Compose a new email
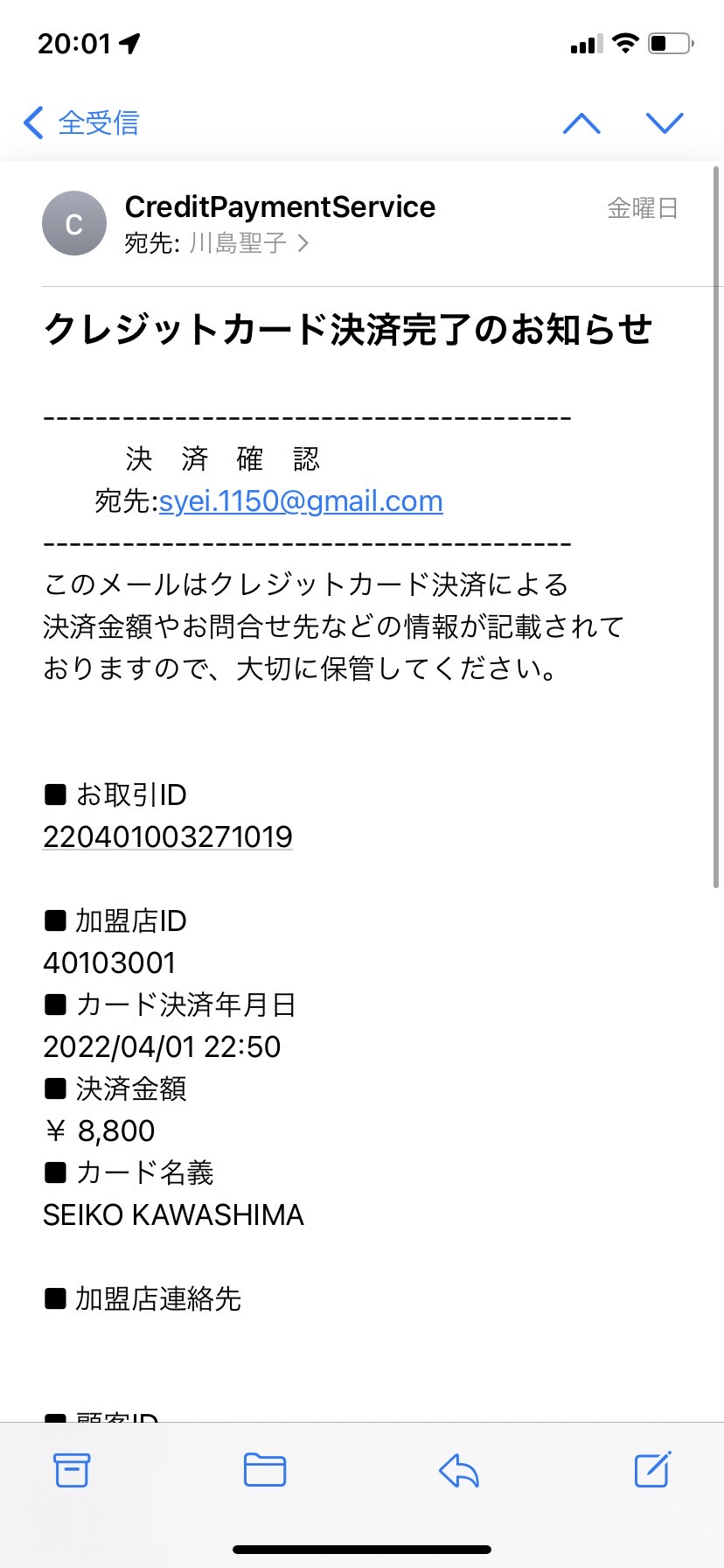 pos(652,1469)
